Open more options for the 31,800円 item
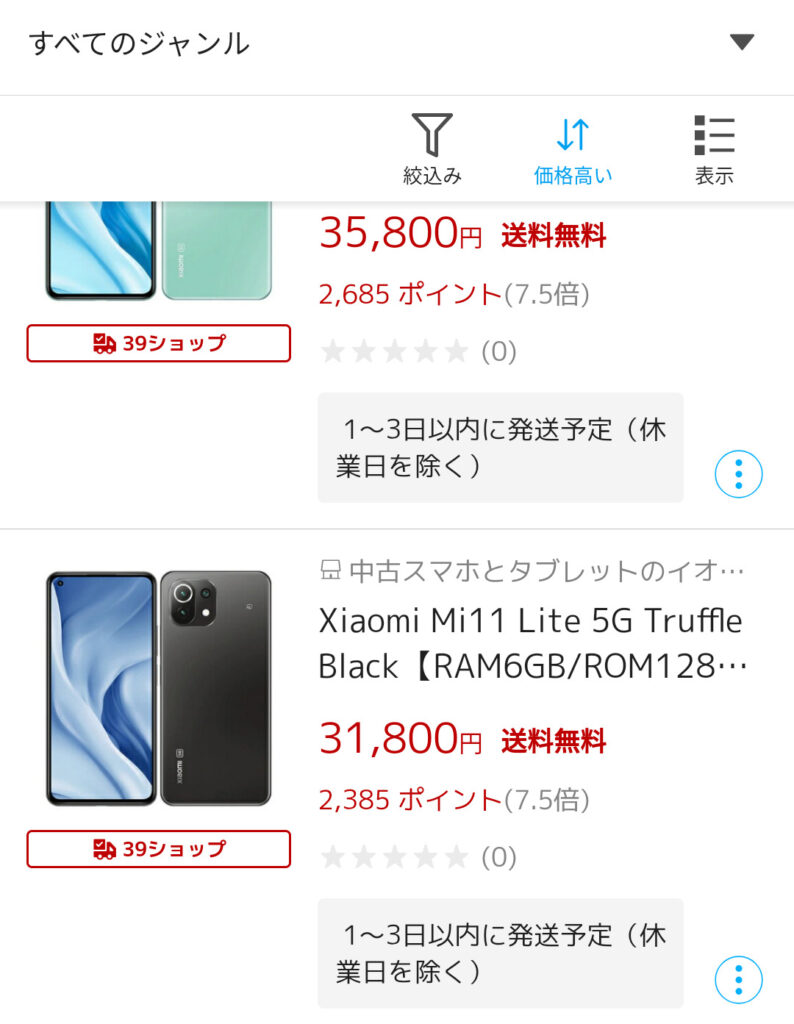The image size is (794, 1024). [738, 978]
